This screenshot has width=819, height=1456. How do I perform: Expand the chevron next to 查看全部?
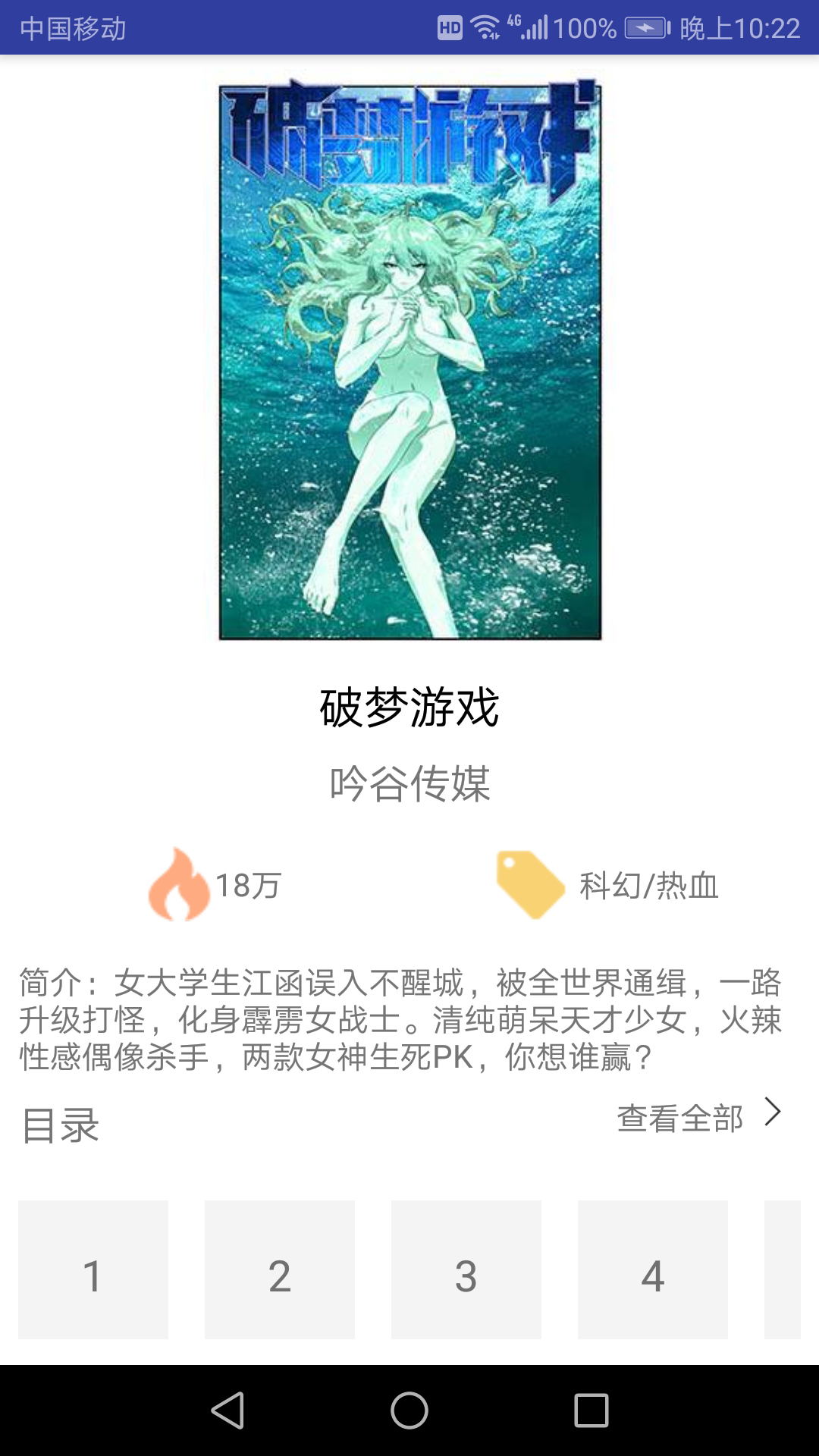pyautogui.click(x=775, y=1112)
